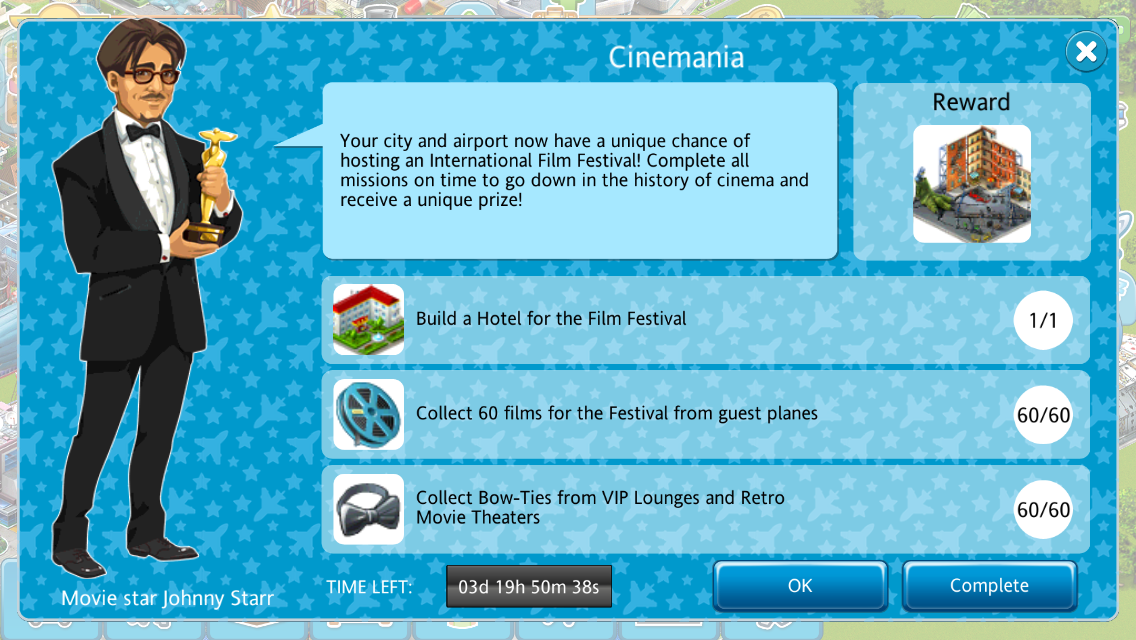1136x640 pixels.
Task: Close the Cinemania dialog
Action: [x=1085, y=52]
